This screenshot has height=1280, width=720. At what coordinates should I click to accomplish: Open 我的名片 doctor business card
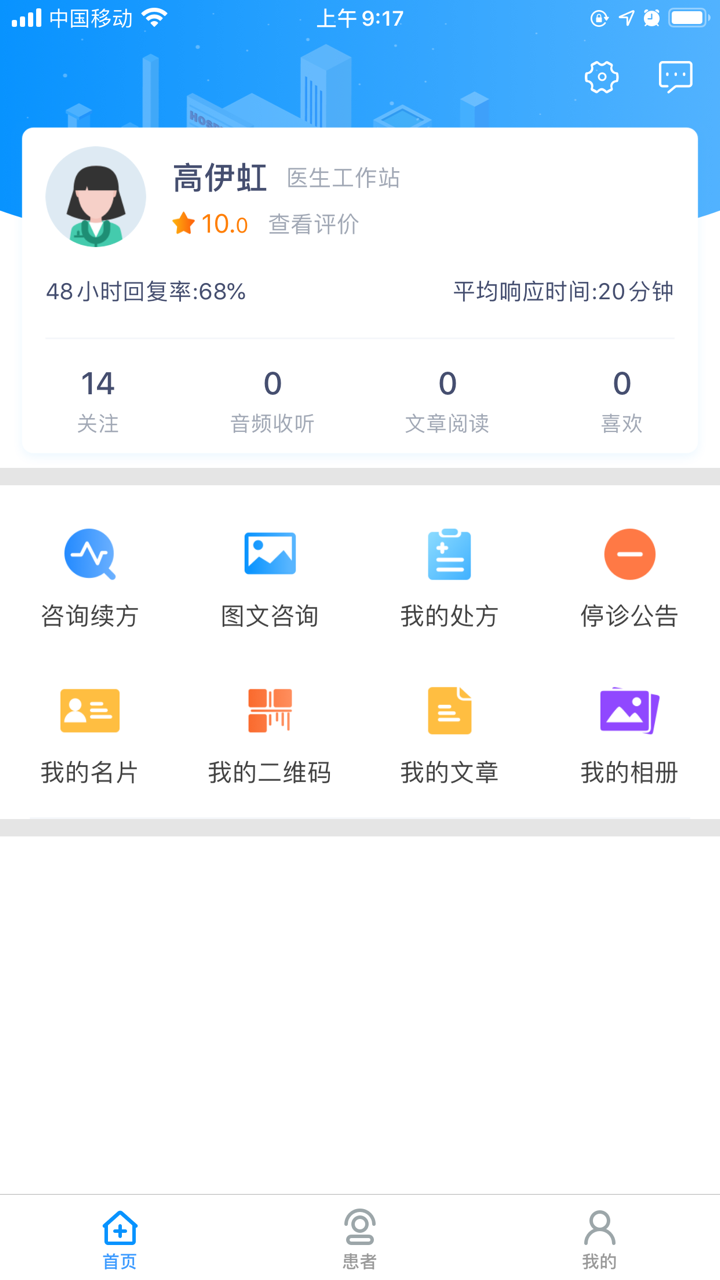click(89, 732)
